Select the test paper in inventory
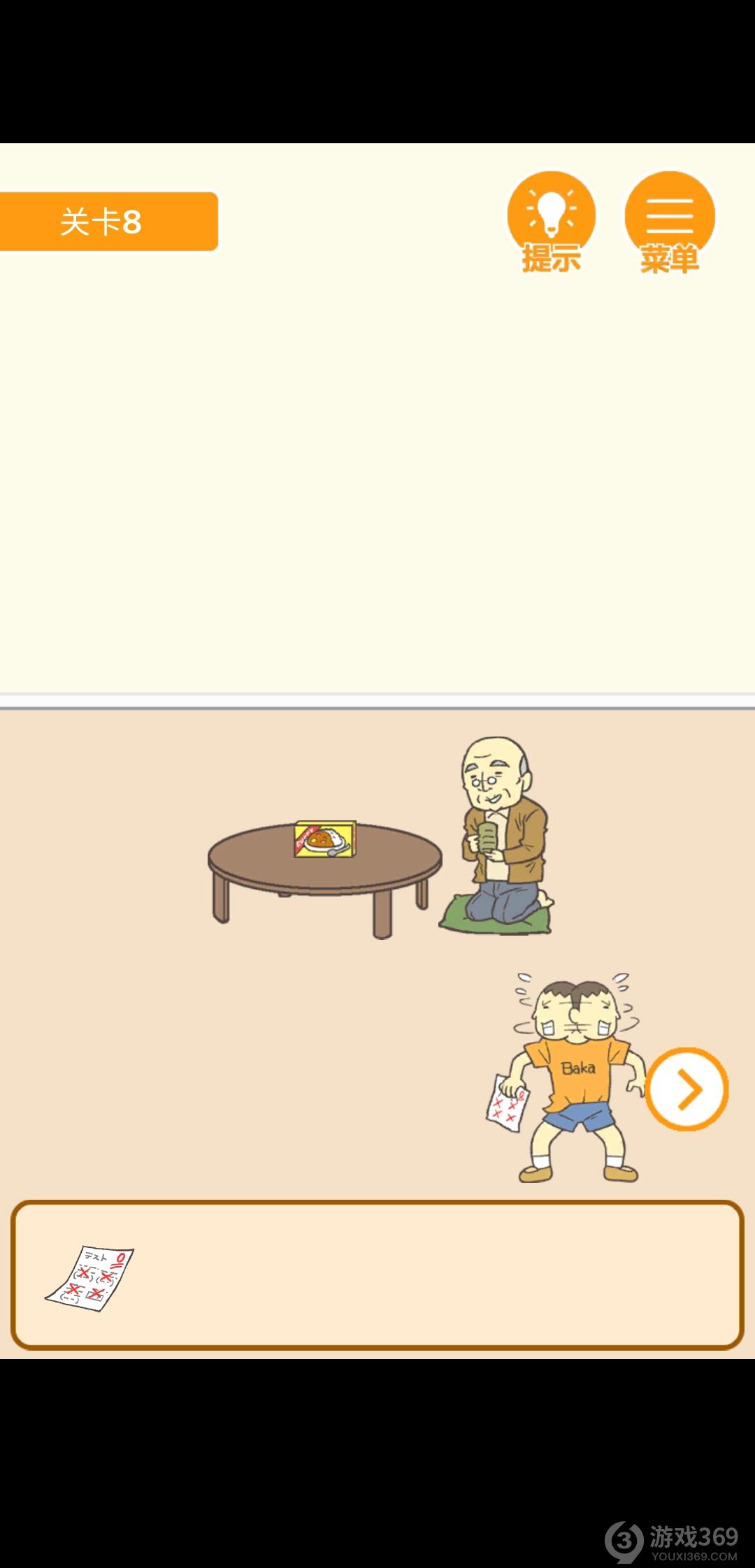Screen dimensions: 755x1568 point(91,1277)
